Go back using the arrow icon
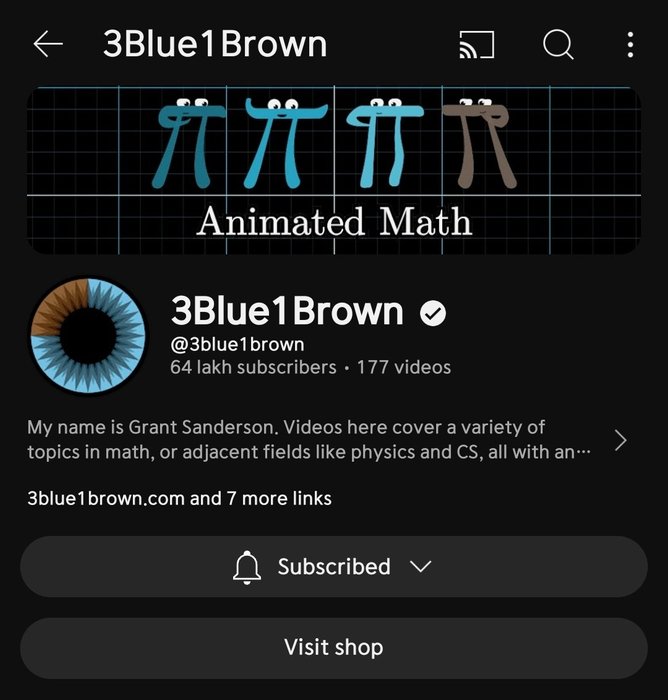The height and width of the screenshot is (700, 668). (47, 44)
